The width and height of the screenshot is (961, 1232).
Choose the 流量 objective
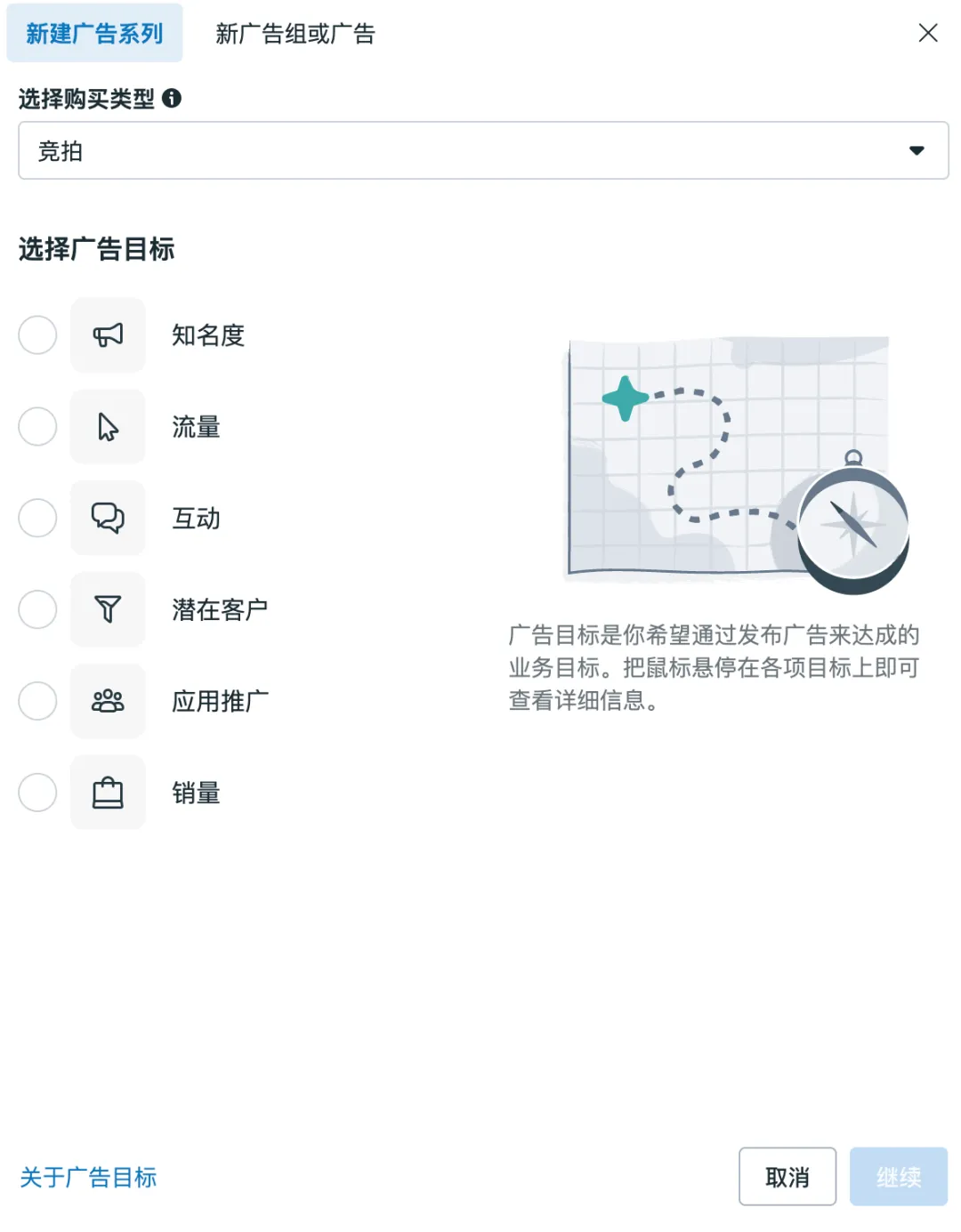pos(37,427)
